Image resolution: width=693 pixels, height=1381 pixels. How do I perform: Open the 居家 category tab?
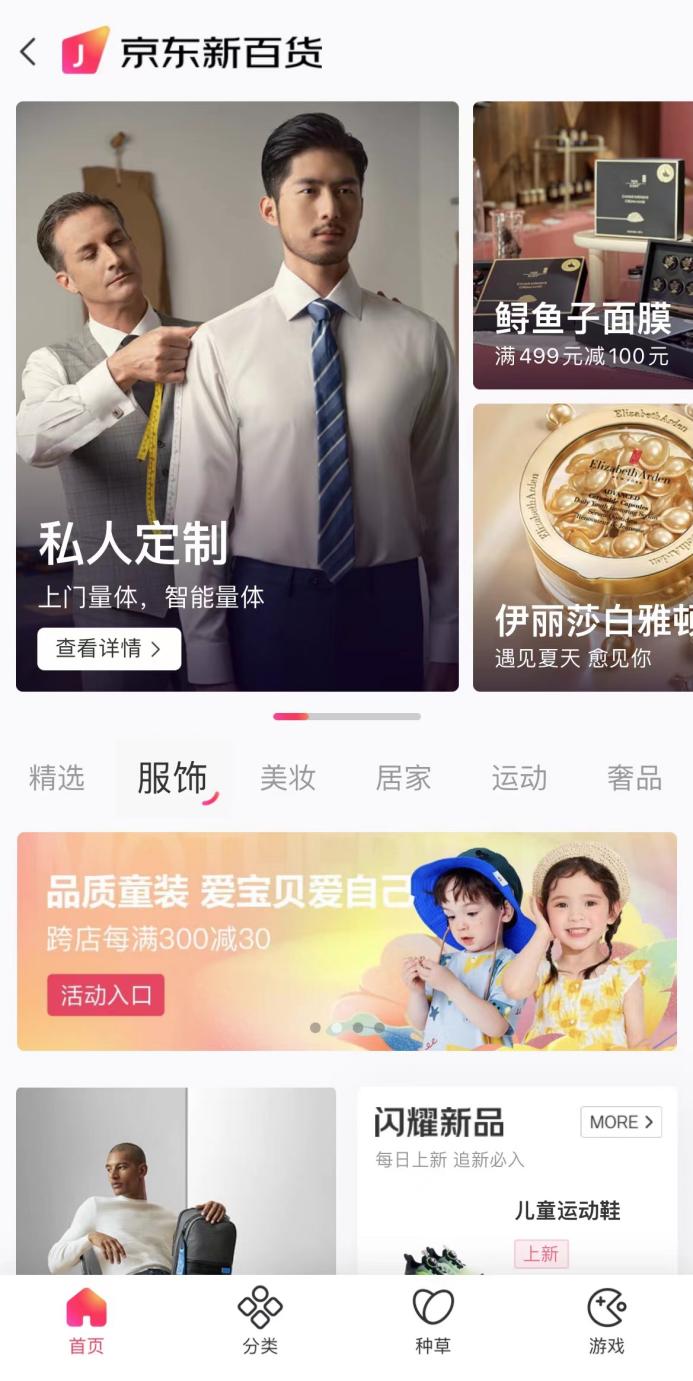(x=403, y=778)
